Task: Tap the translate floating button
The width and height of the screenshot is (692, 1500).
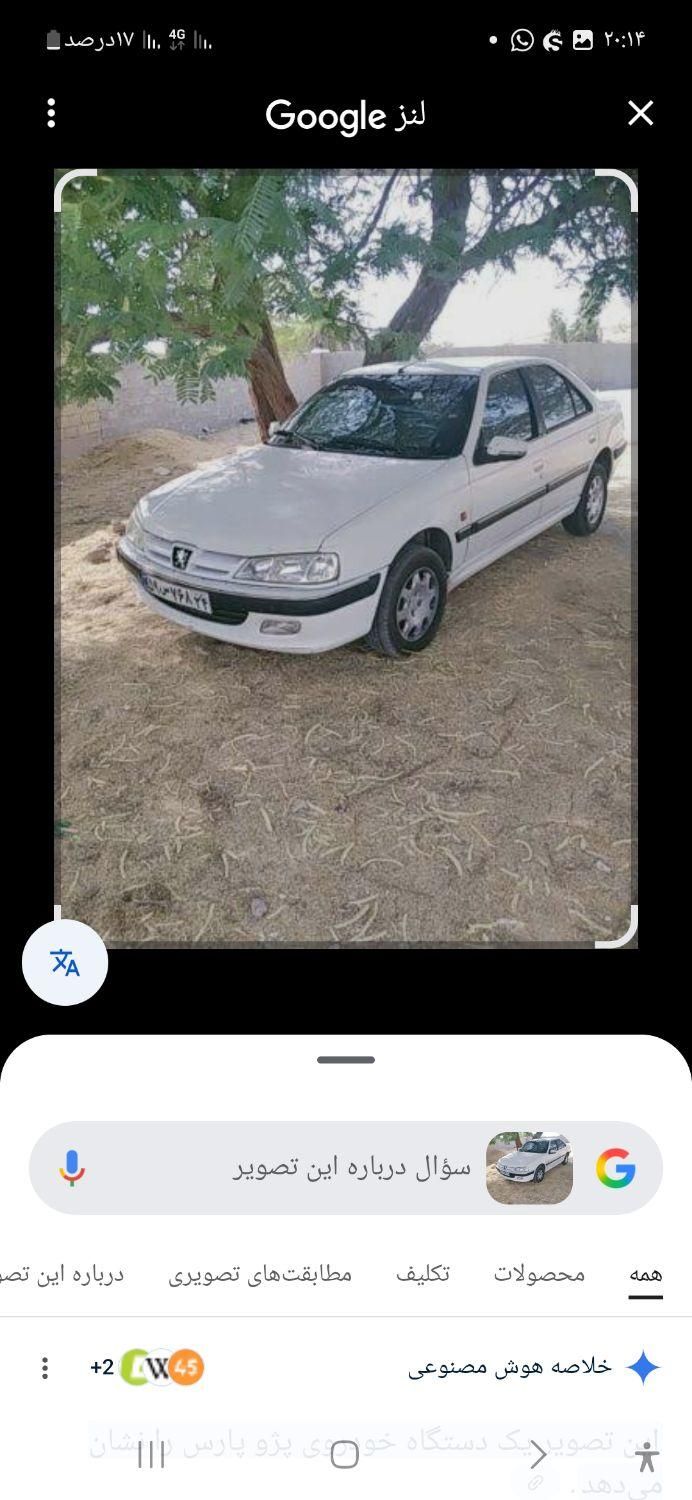Action: tap(65, 962)
